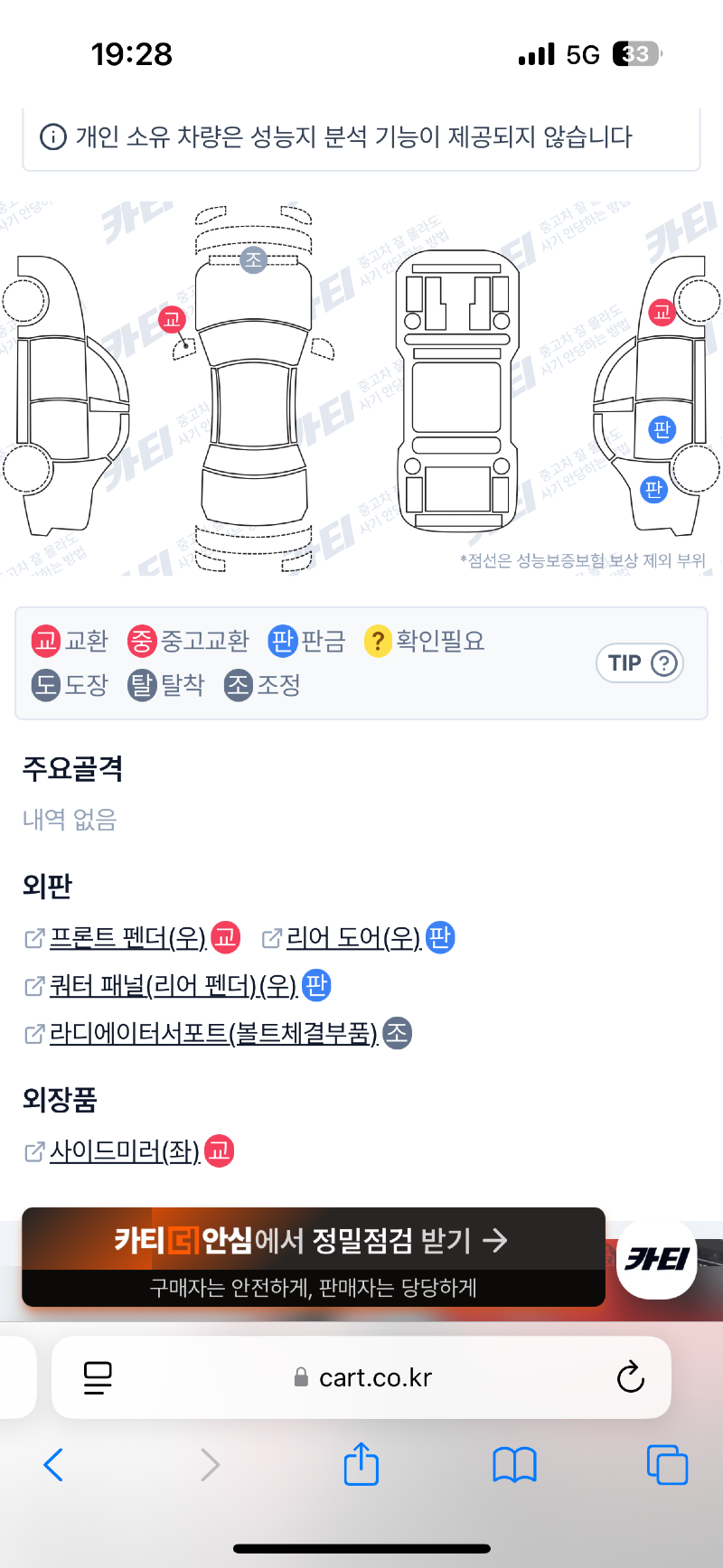Open the page reader options icon
This screenshot has height=1568, width=723.
click(98, 1377)
